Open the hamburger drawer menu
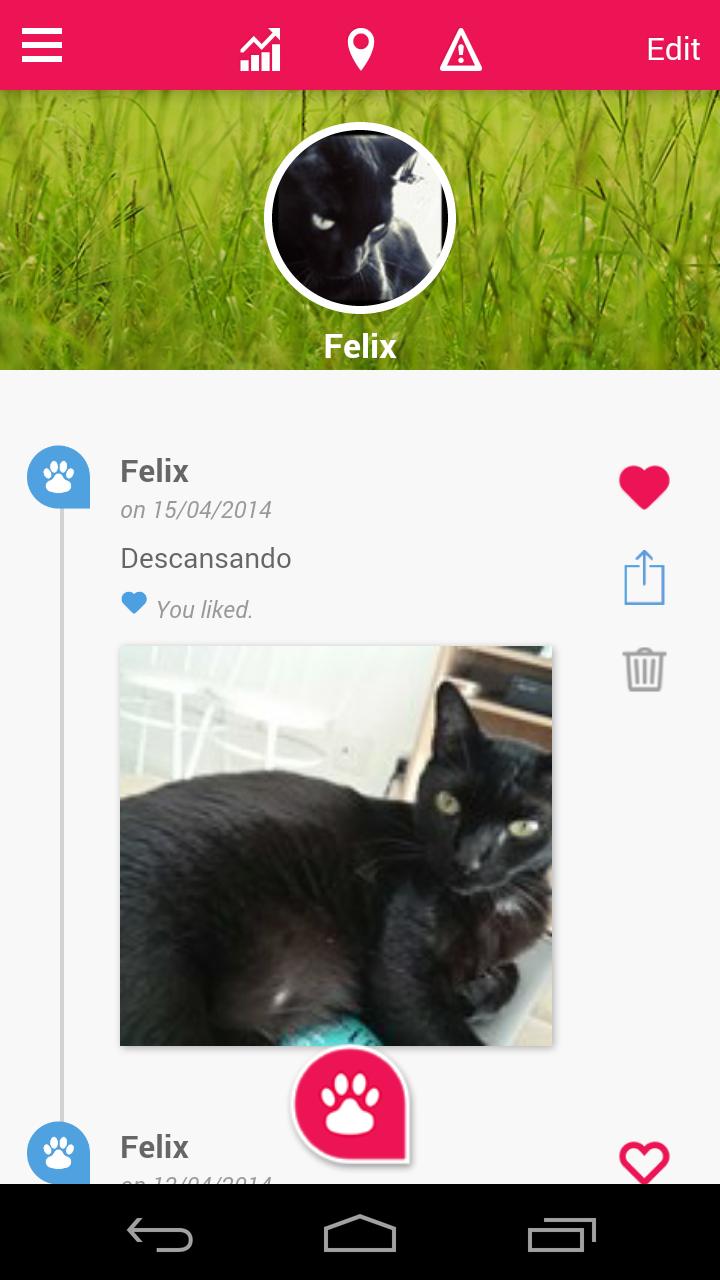Image resolution: width=720 pixels, height=1280 pixels. [x=42, y=46]
